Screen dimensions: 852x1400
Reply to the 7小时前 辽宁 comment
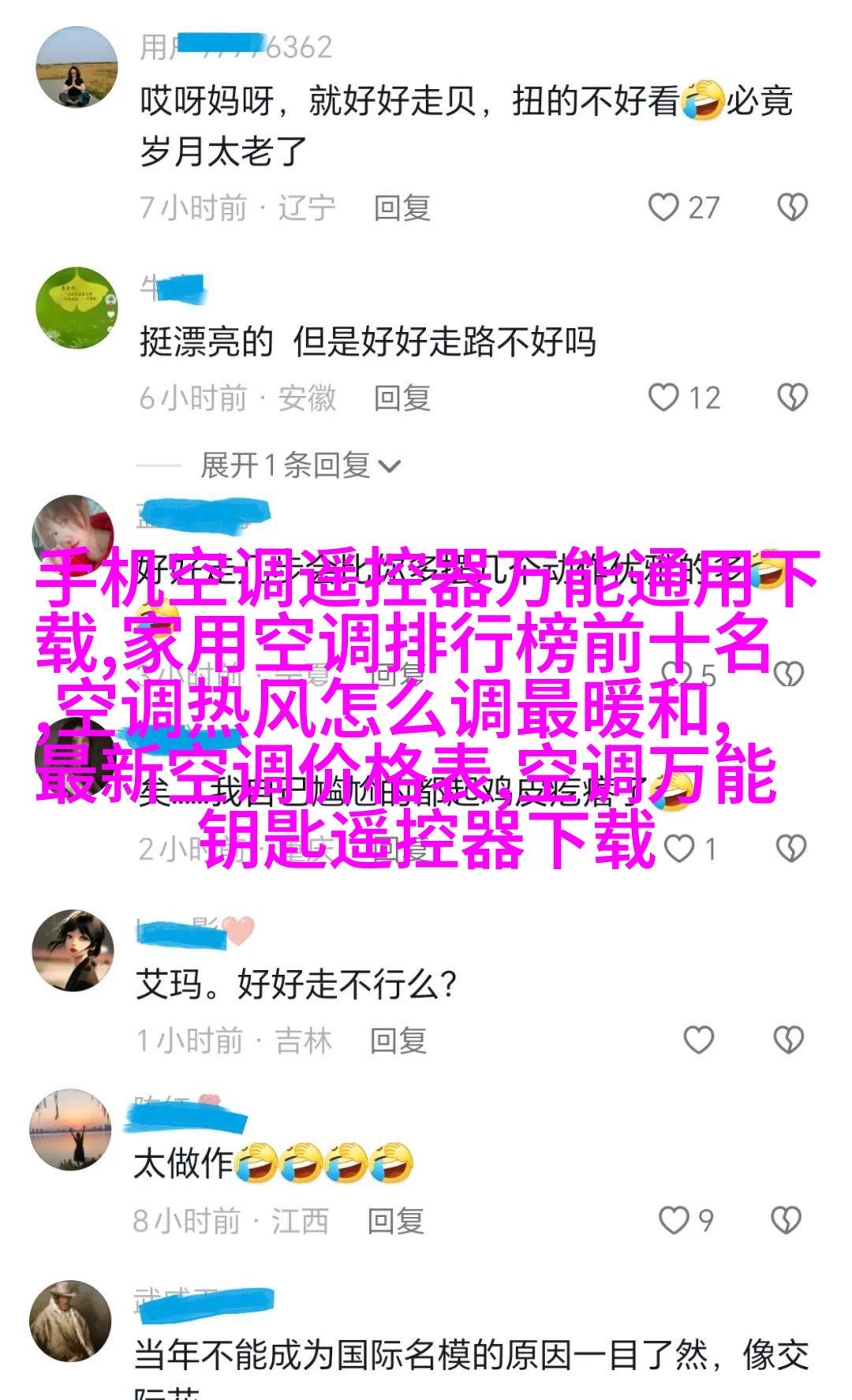click(x=402, y=208)
